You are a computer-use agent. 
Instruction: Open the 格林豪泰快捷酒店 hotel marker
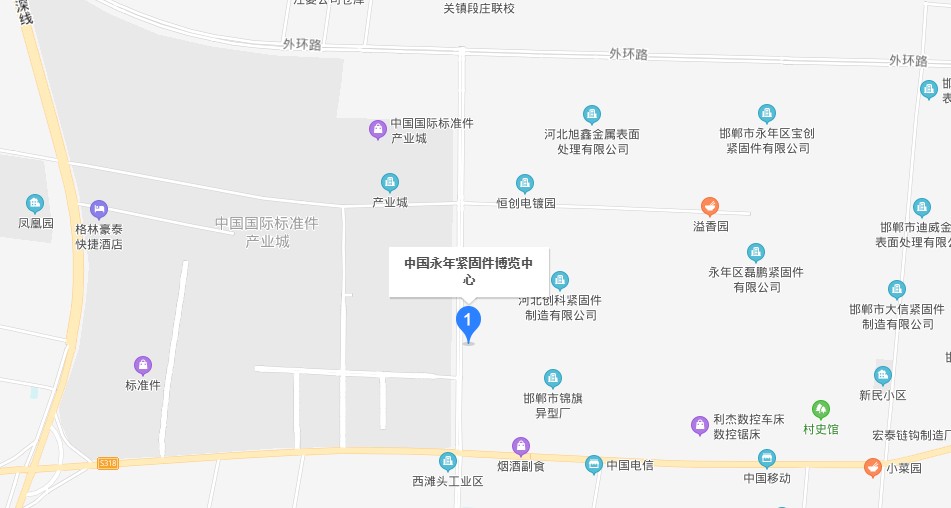point(98,209)
